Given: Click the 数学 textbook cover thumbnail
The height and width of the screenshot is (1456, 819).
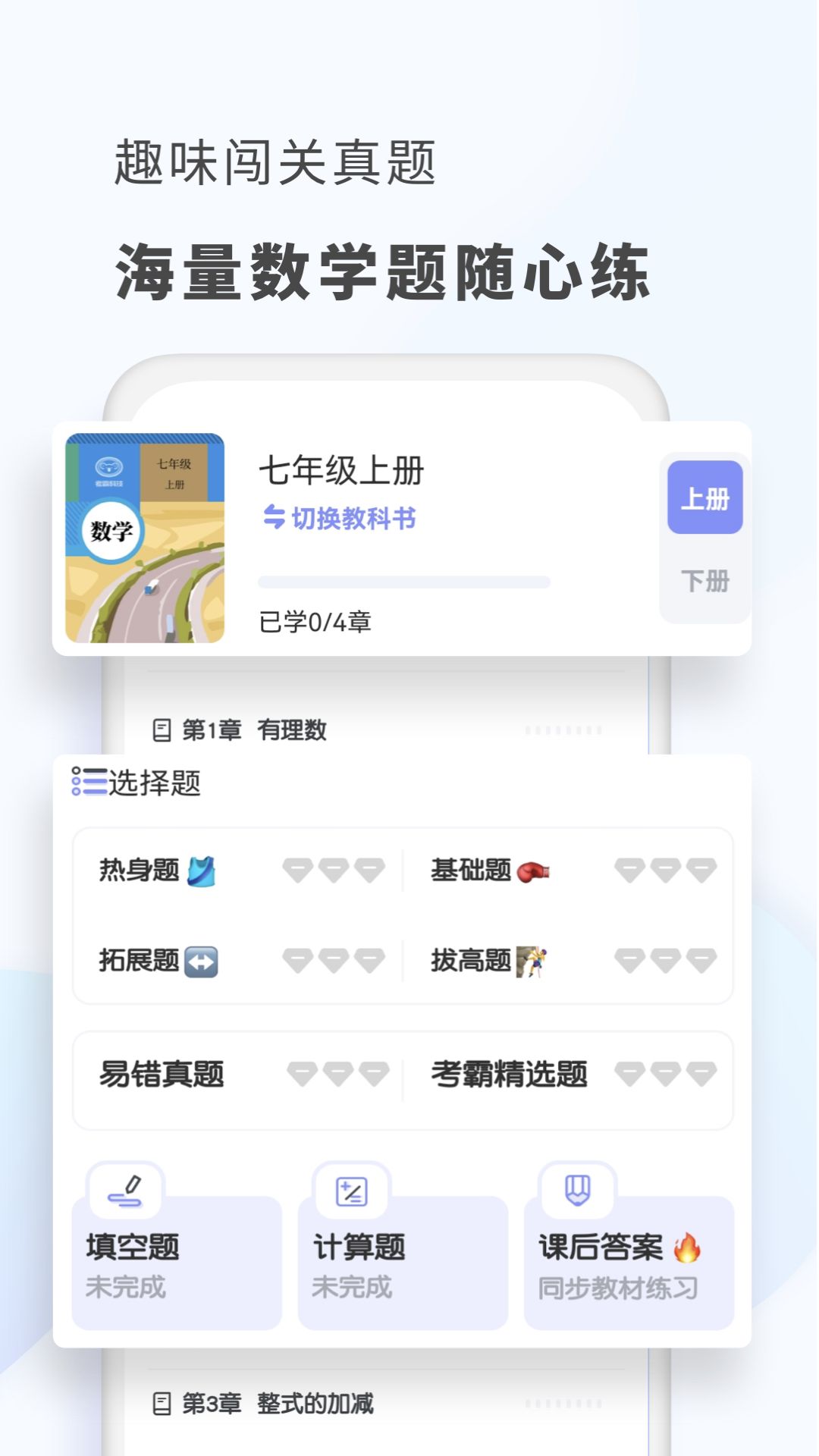Looking at the screenshot, I should (144, 538).
